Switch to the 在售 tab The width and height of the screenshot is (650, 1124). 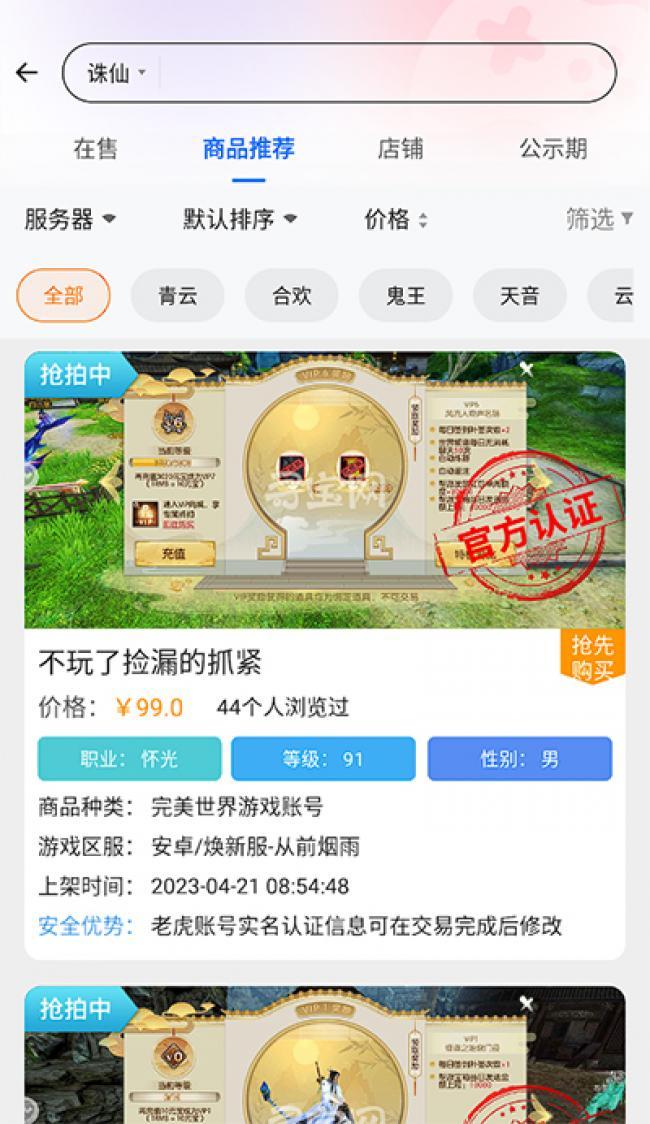click(95, 149)
